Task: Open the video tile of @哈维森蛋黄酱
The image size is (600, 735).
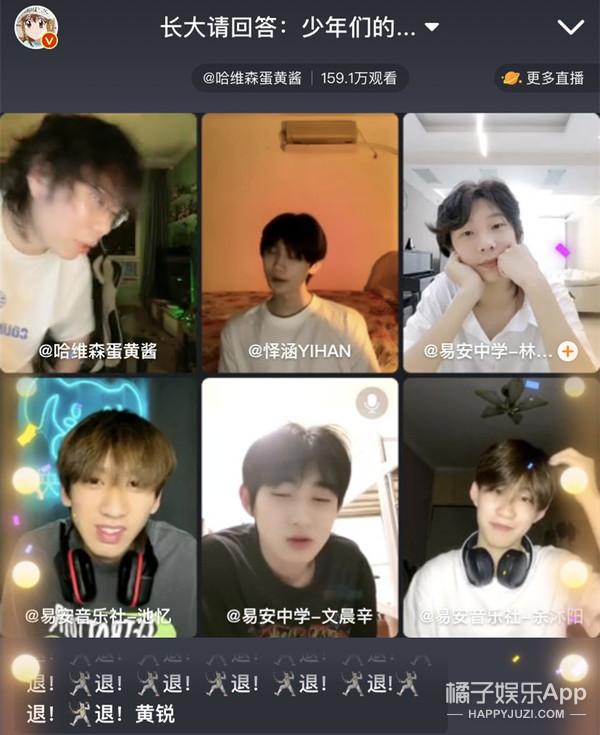Action: pyautogui.click(x=98, y=243)
